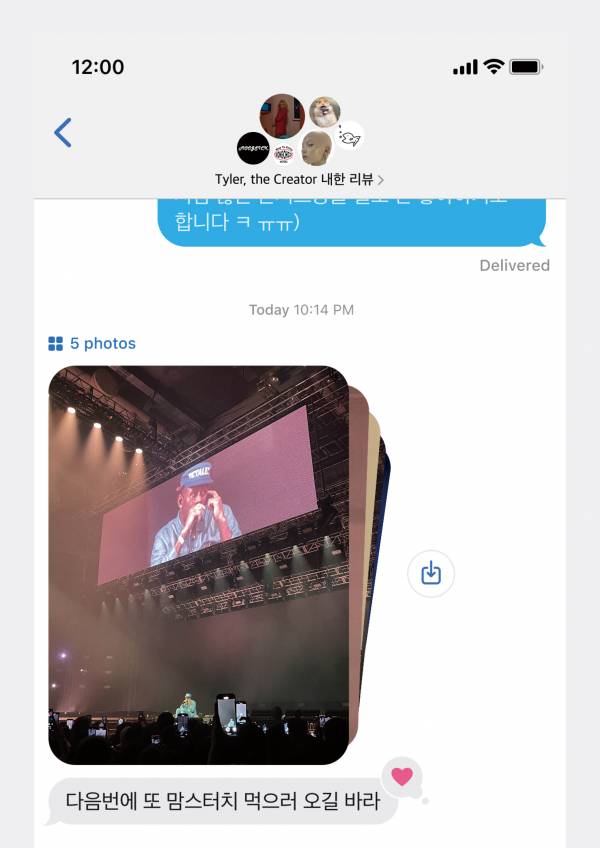Go back to the conversations list
The width and height of the screenshot is (600, 848).
pyautogui.click(x=63, y=132)
